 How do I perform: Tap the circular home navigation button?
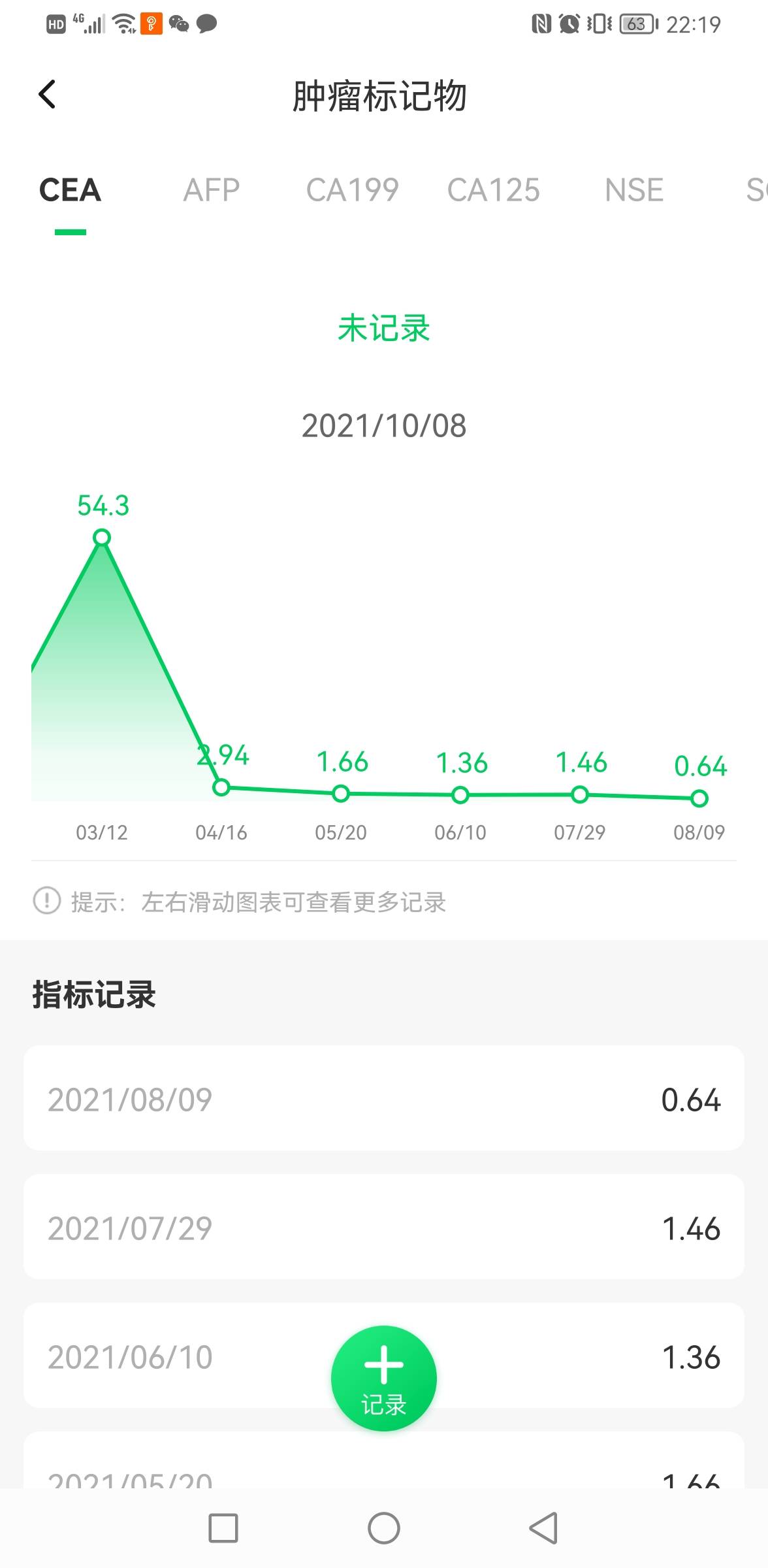[x=384, y=1529]
